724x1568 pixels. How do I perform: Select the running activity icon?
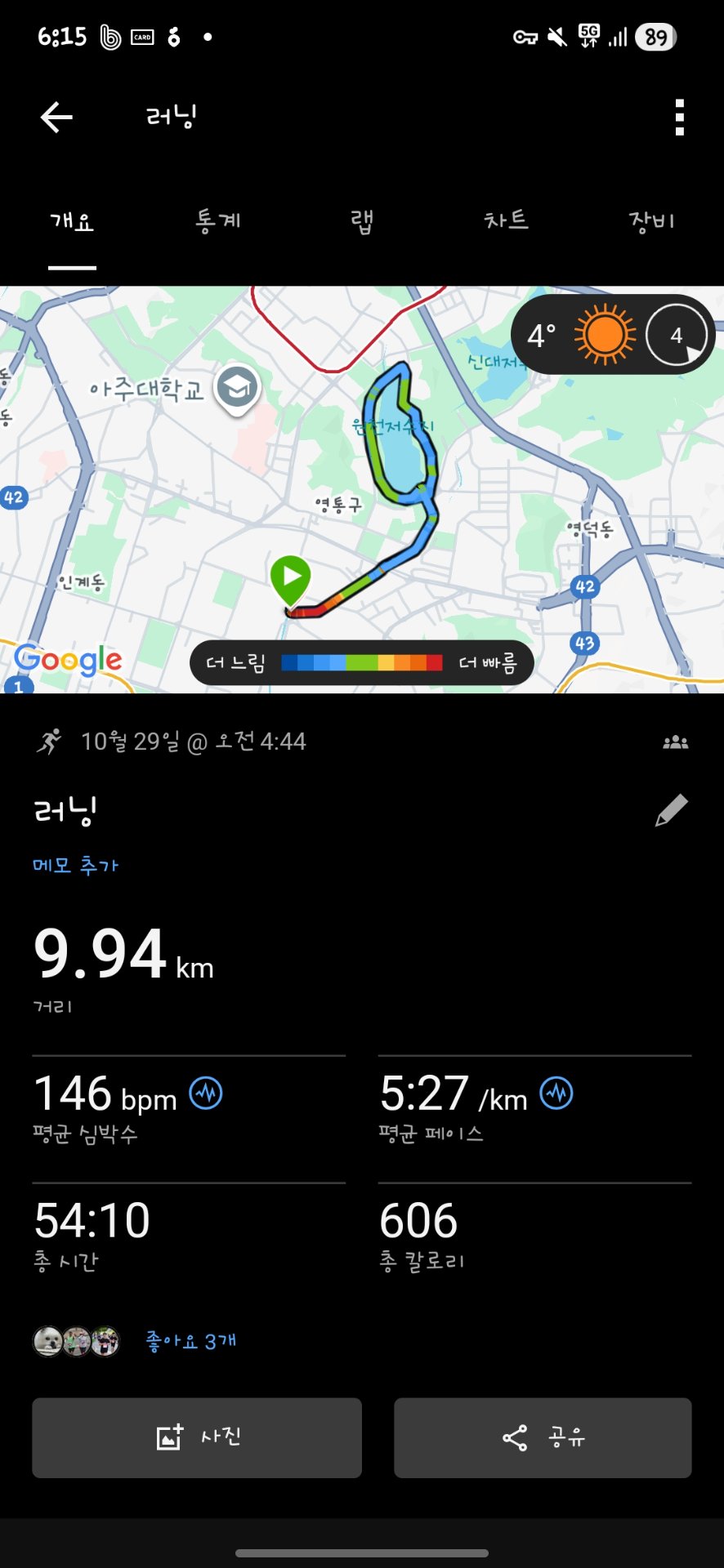[x=51, y=741]
